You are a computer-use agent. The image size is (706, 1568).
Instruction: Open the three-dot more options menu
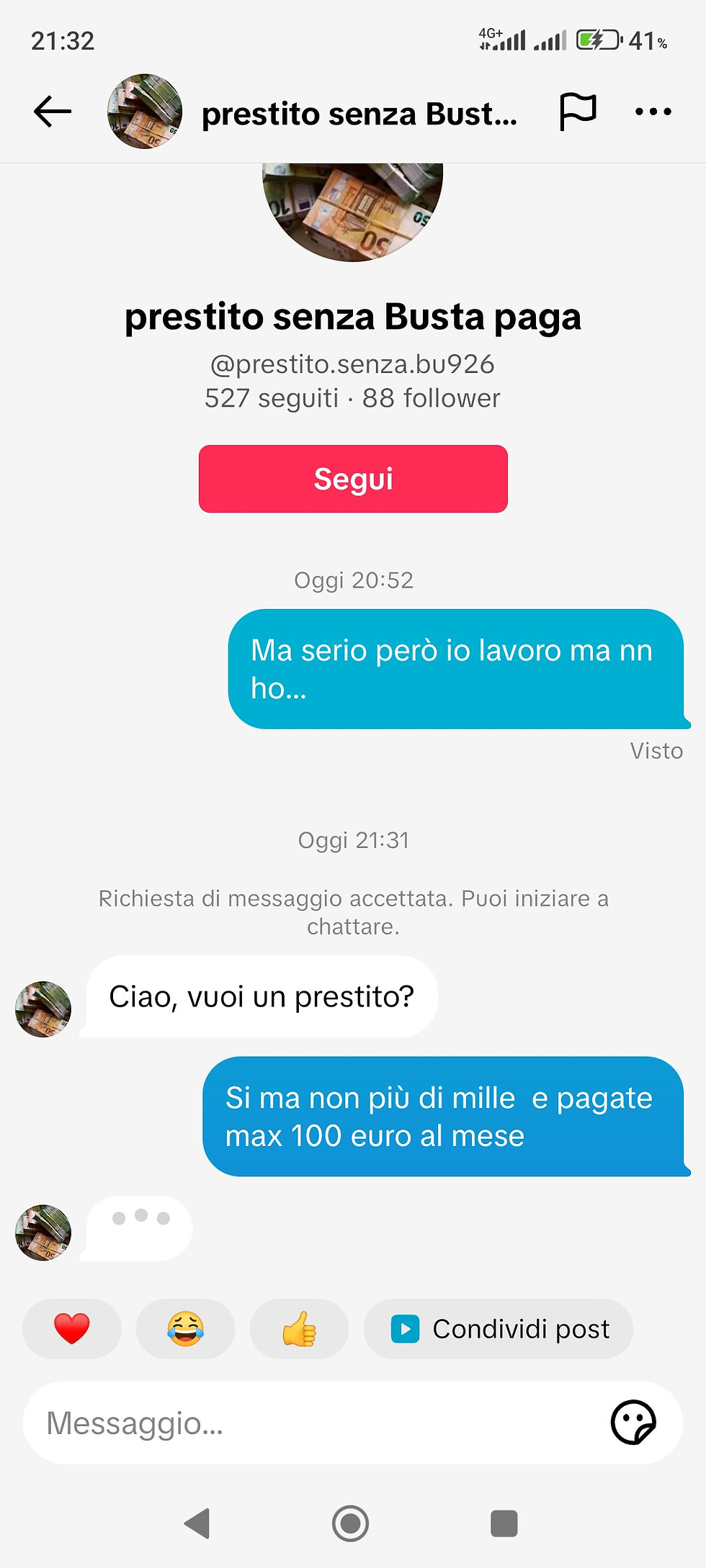point(653,112)
